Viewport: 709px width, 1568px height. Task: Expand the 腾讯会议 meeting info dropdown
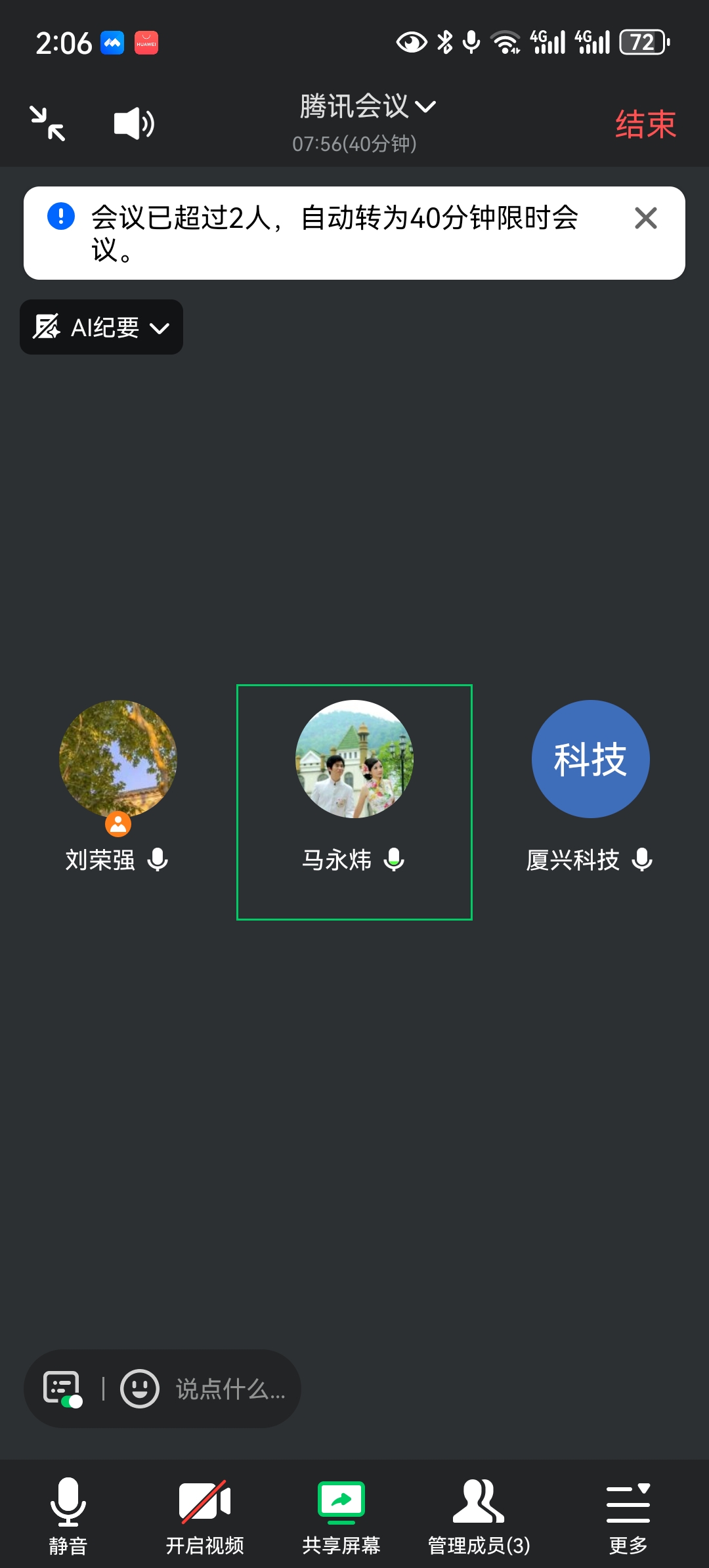click(x=368, y=107)
